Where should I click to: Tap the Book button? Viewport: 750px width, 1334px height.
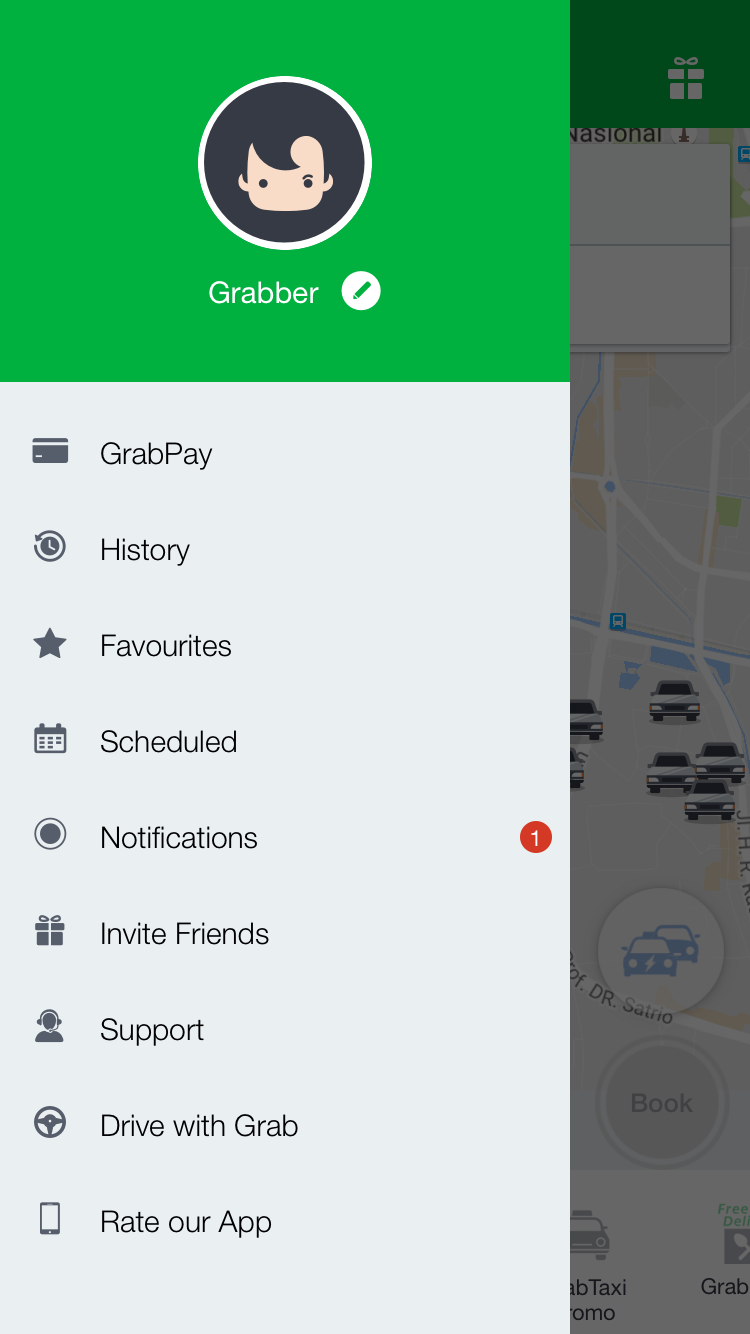(x=661, y=1103)
